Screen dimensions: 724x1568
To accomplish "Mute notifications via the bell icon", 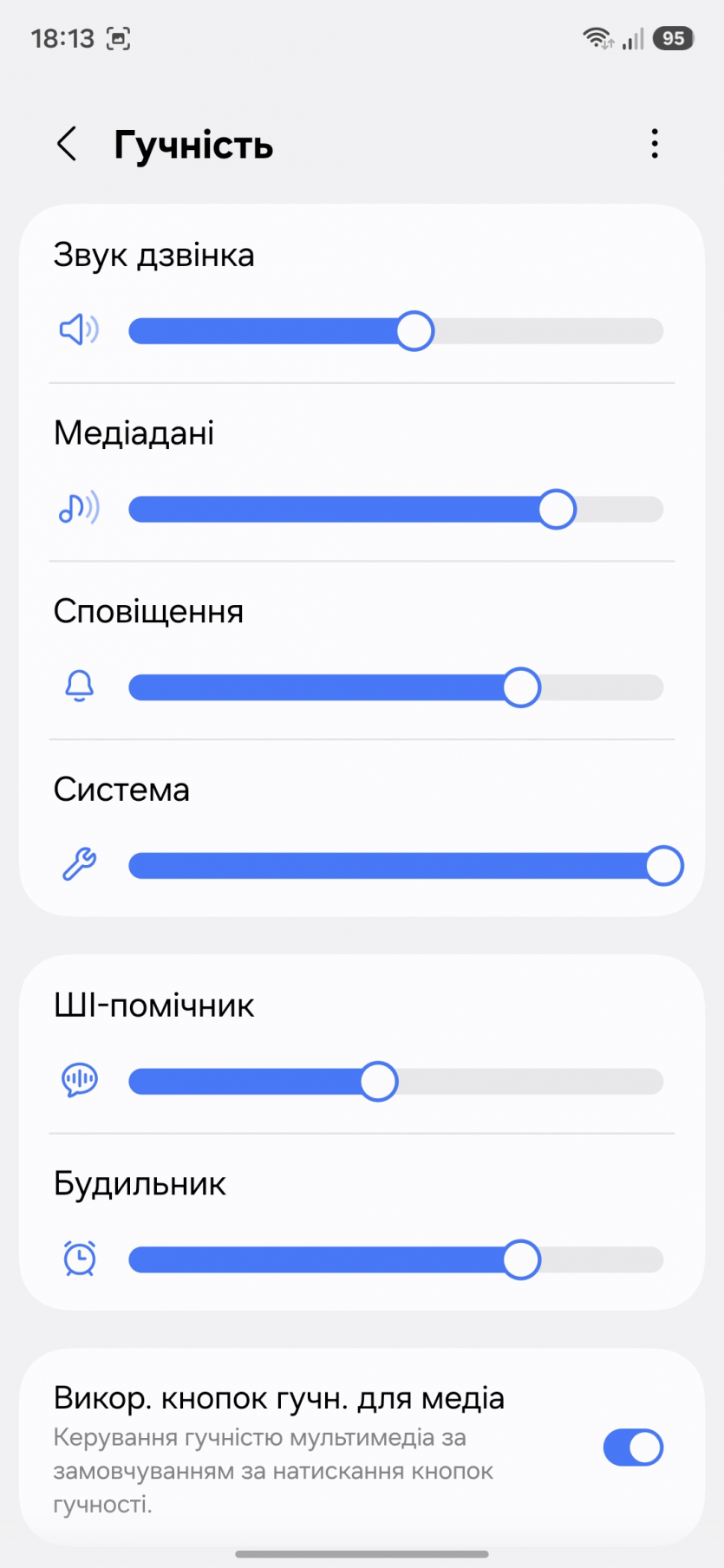I will (x=79, y=686).
